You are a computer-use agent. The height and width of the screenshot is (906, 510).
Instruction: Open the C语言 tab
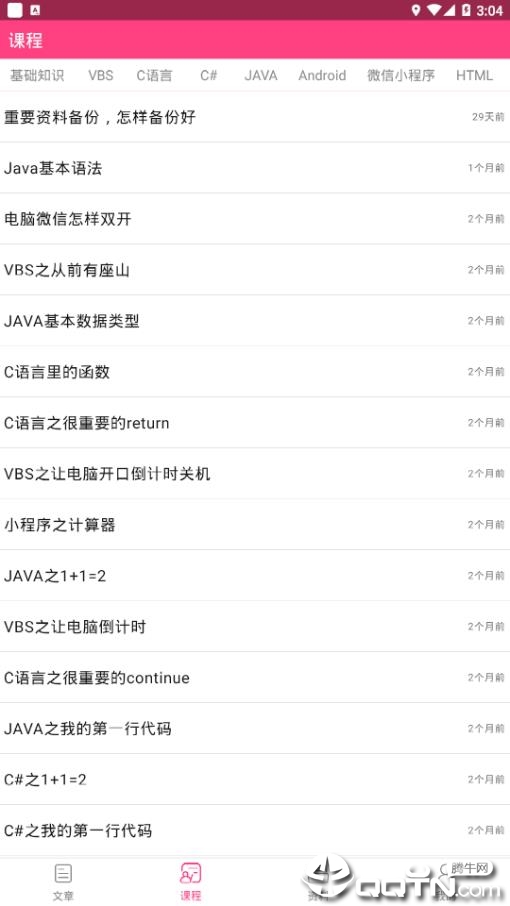click(154, 75)
